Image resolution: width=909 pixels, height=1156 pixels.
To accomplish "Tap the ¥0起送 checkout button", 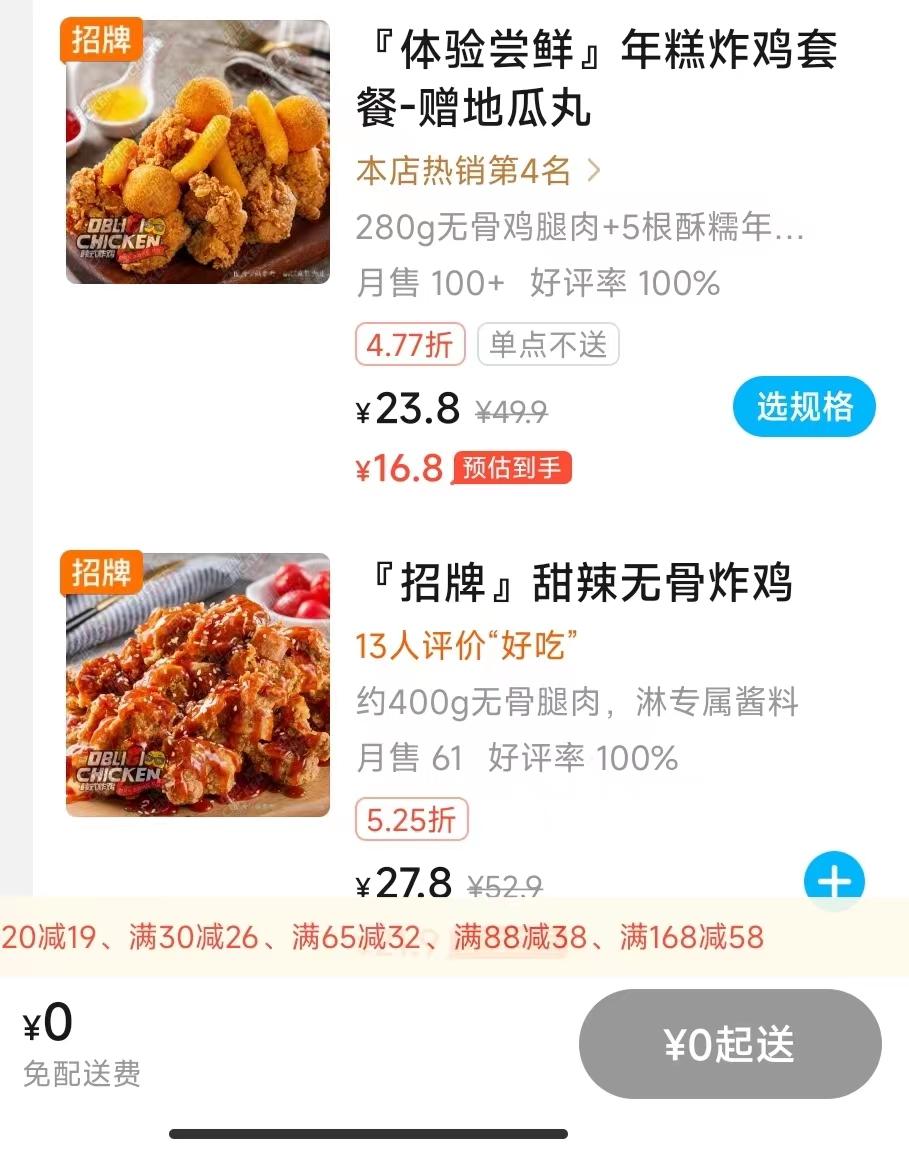I will [x=729, y=1043].
